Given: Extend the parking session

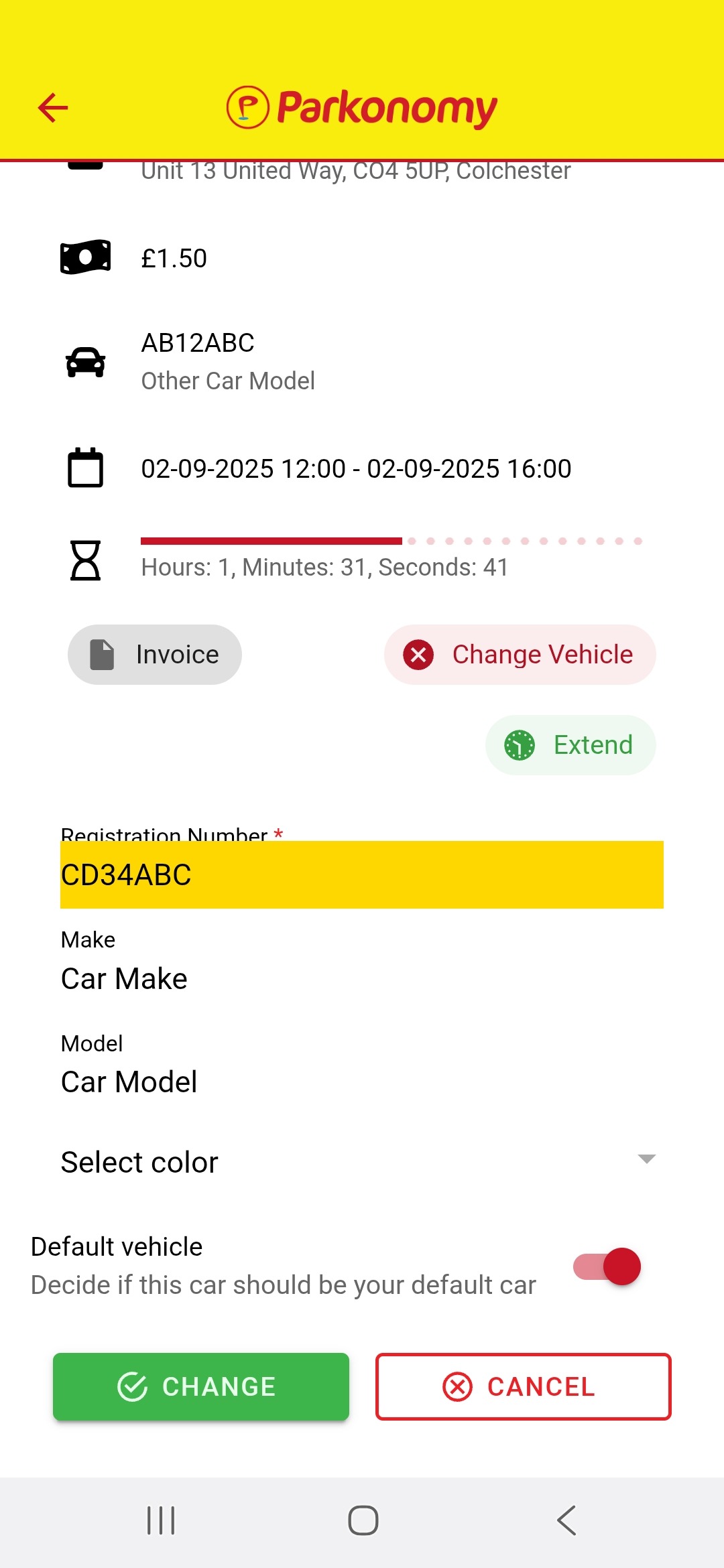Looking at the screenshot, I should pyautogui.click(x=570, y=745).
